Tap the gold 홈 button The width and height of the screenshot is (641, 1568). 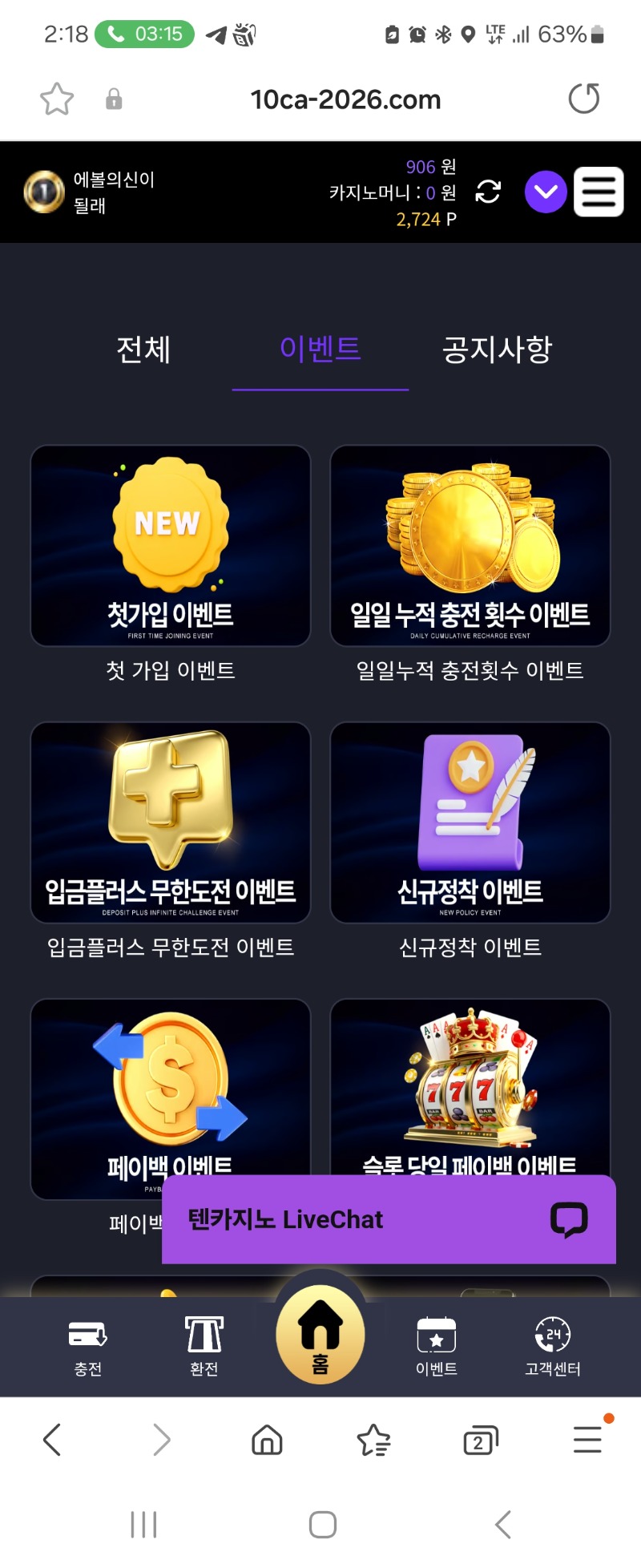click(x=320, y=1334)
